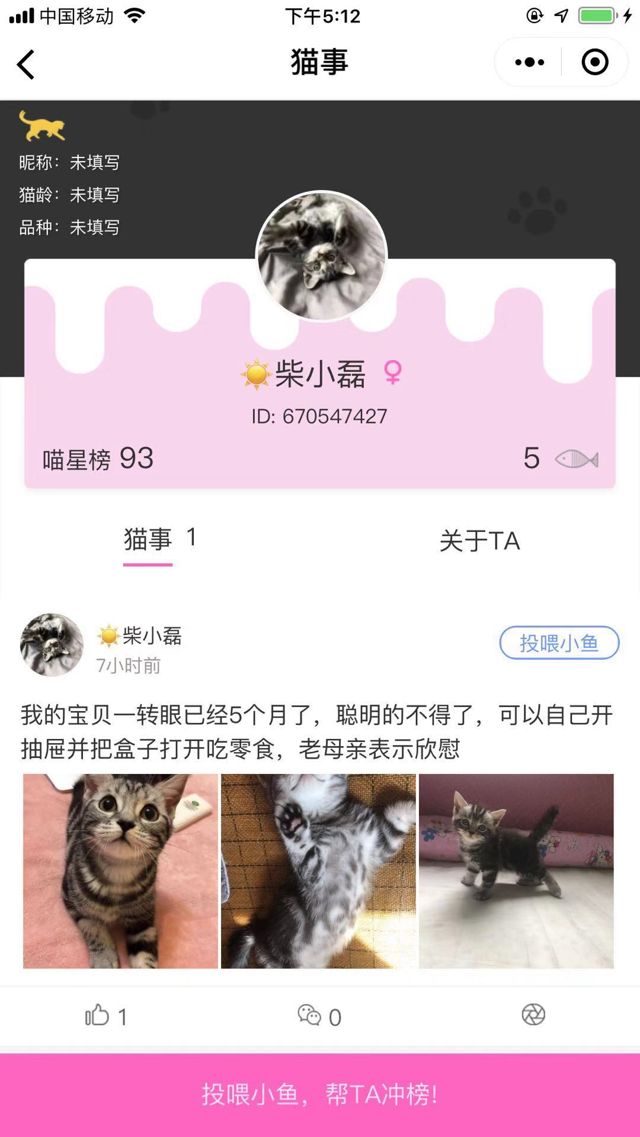This screenshot has height=1137, width=640.
Task: Like the post by 柴小磊
Action: 106,1016
